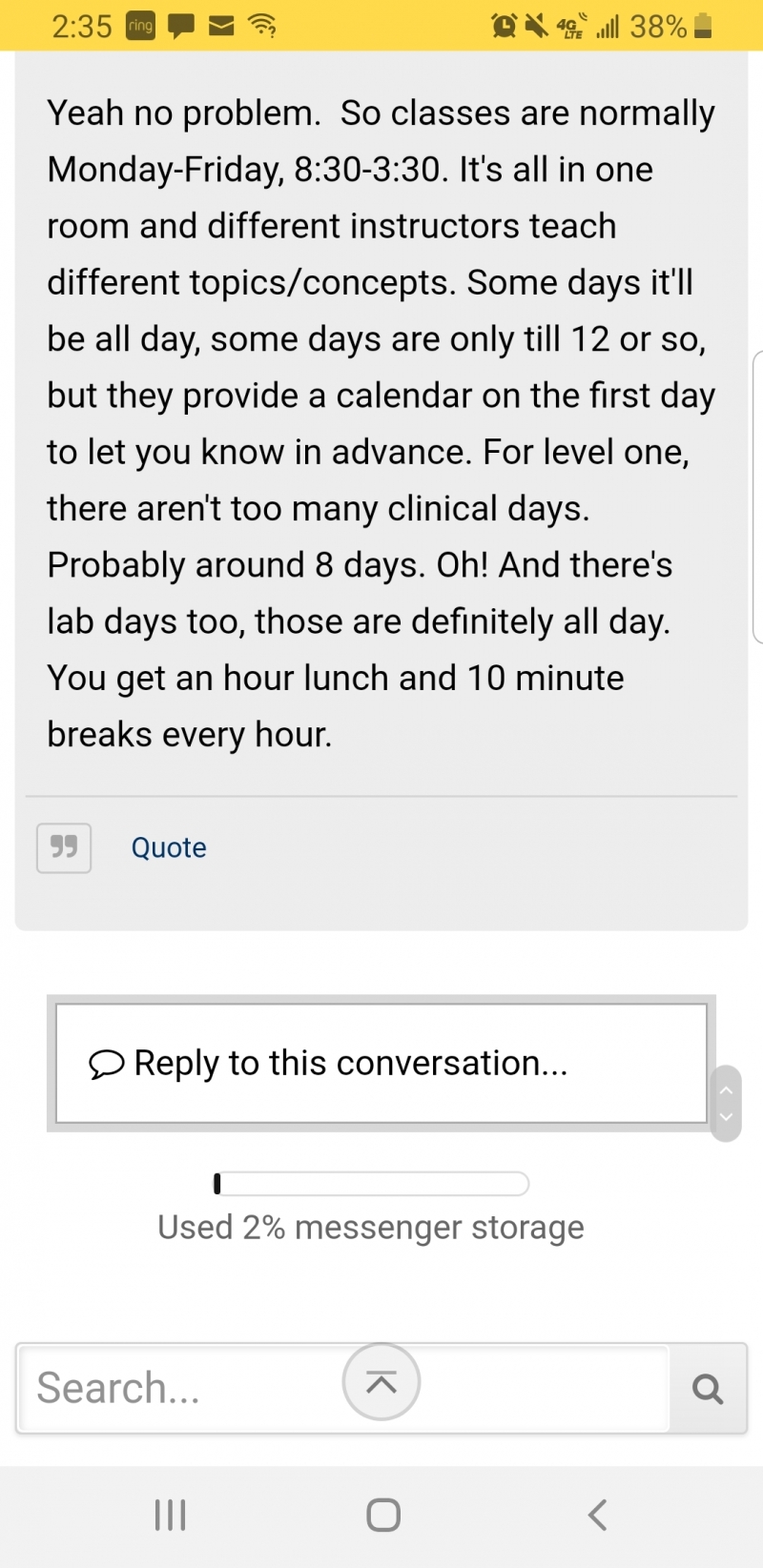This screenshot has height=1568, width=763.
Task: Expand the up chevron beside Reply box
Action: (x=726, y=1091)
